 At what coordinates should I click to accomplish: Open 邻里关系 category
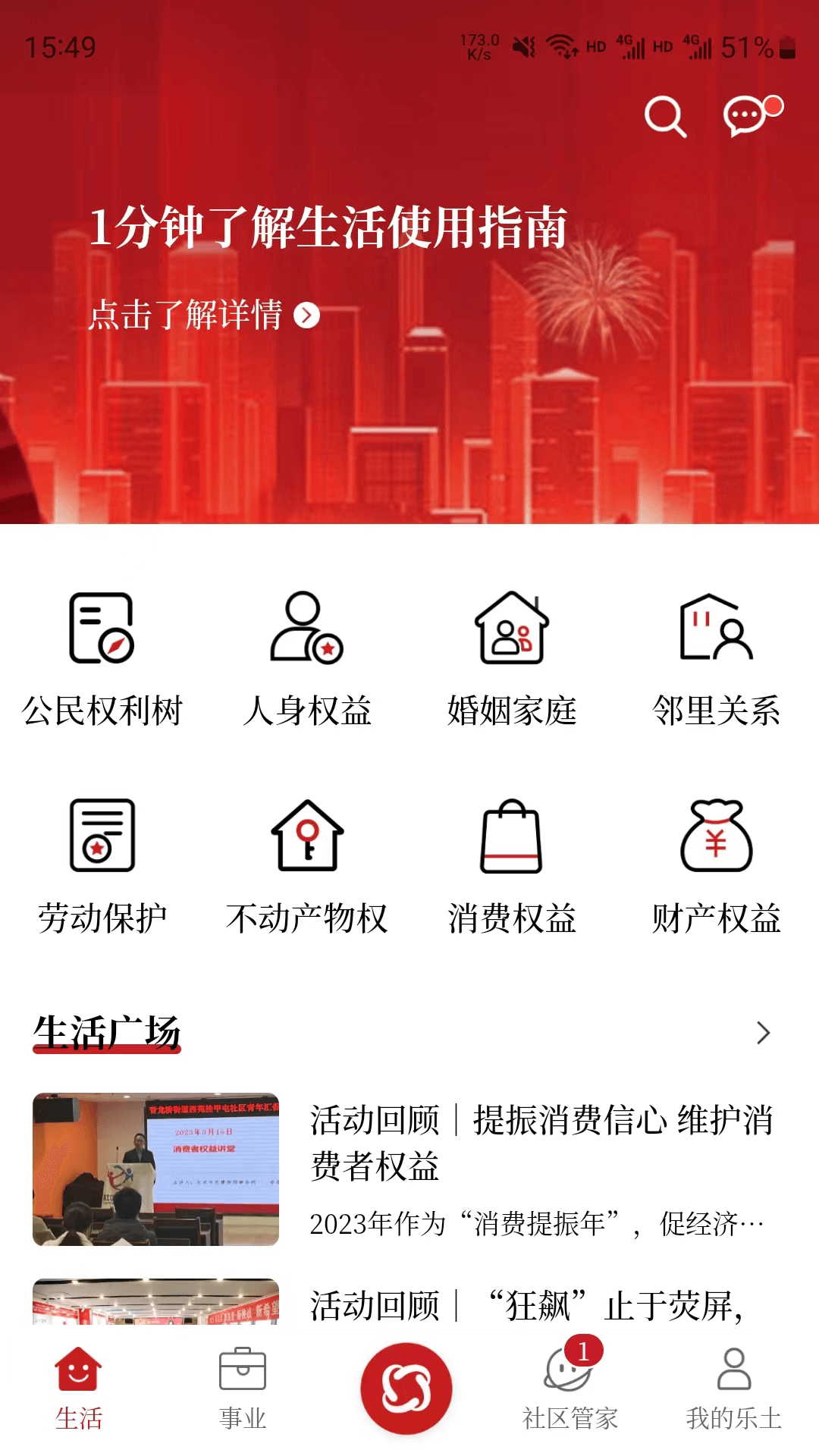[717, 659]
